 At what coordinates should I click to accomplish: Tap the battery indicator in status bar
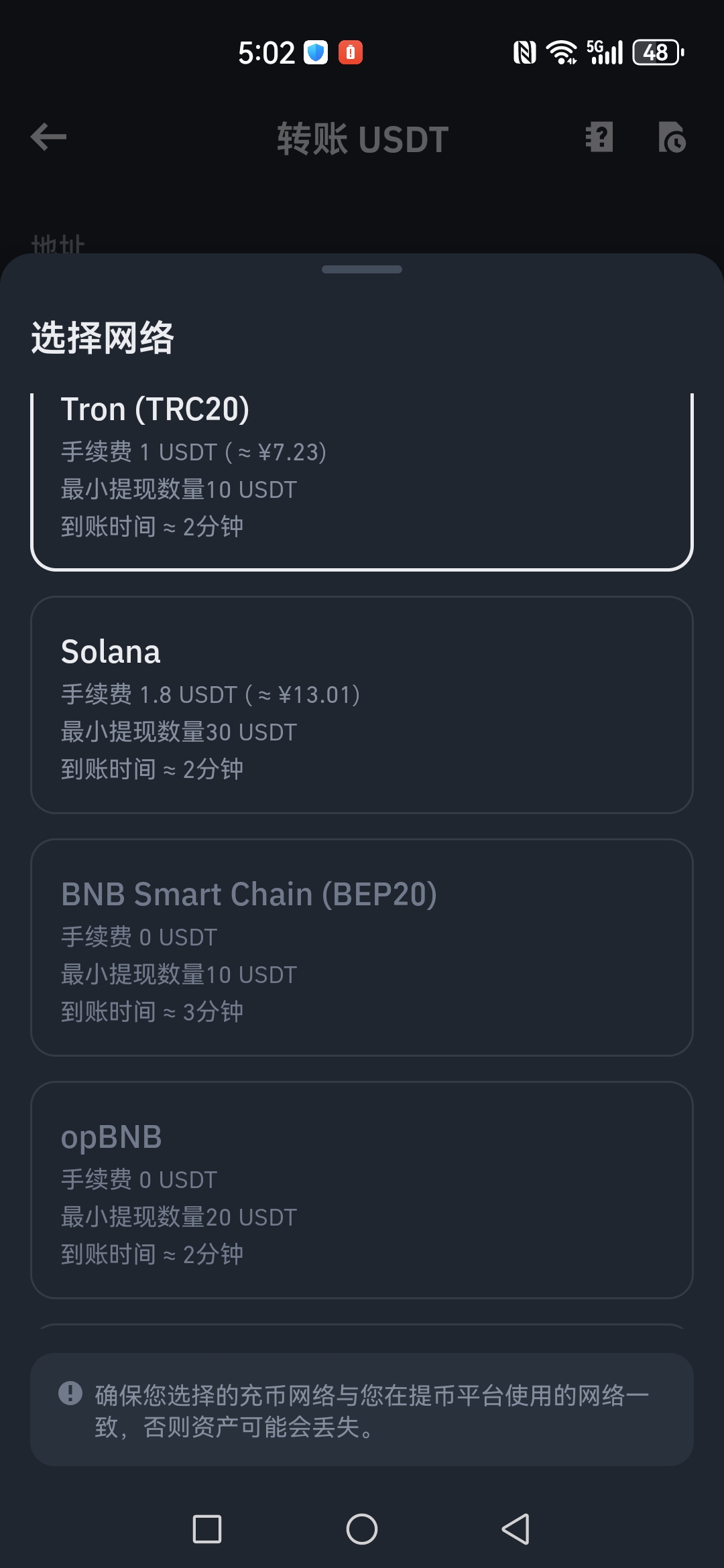(657, 52)
